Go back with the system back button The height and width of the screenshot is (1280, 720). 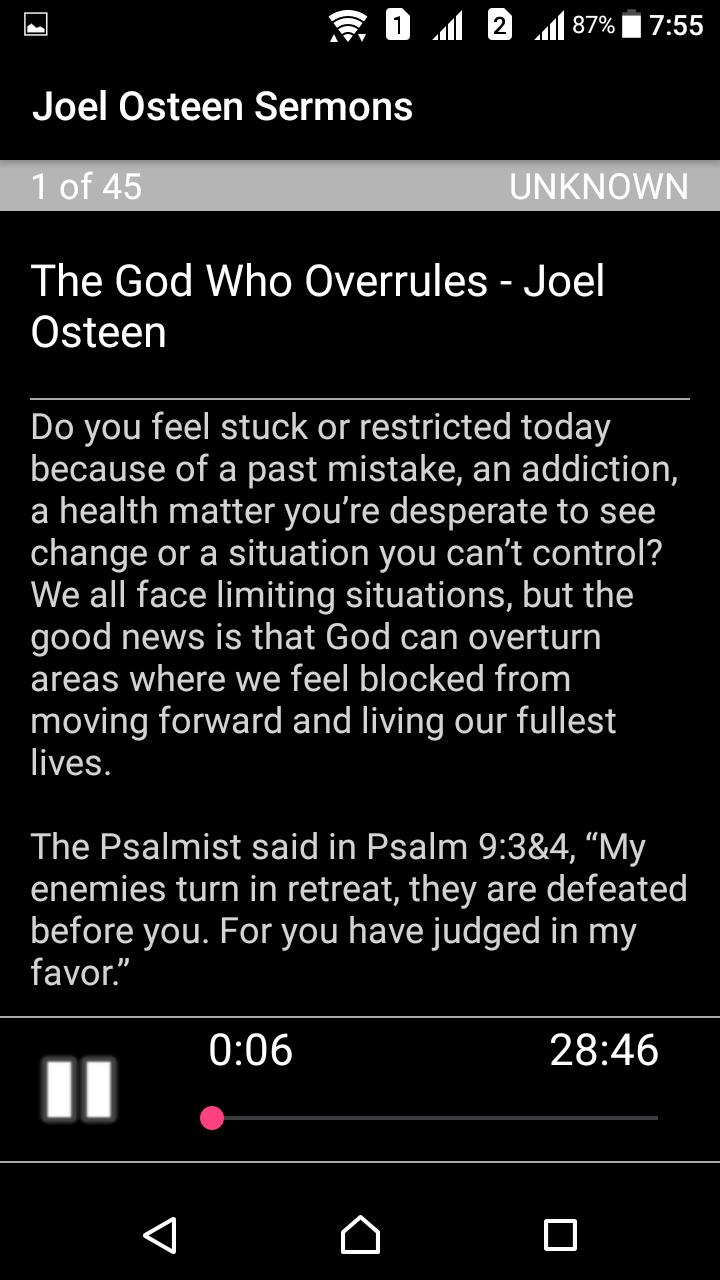click(160, 1235)
